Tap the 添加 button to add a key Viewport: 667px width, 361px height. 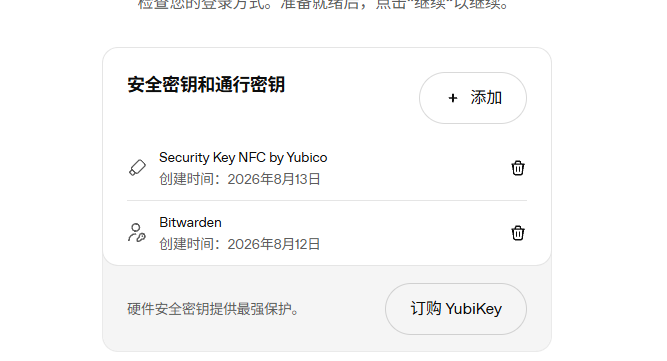(x=473, y=98)
